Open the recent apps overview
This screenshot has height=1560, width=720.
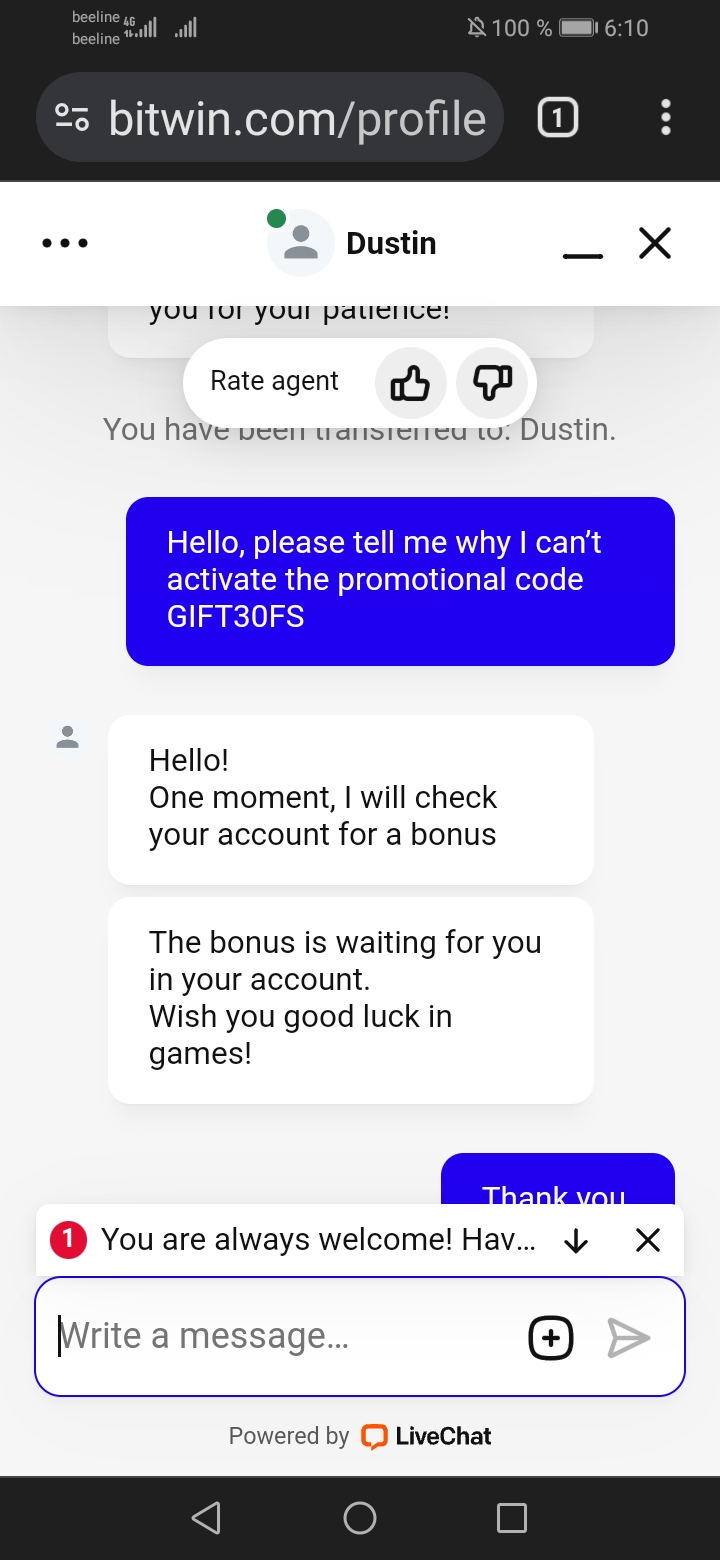click(x=512, y=1518)
